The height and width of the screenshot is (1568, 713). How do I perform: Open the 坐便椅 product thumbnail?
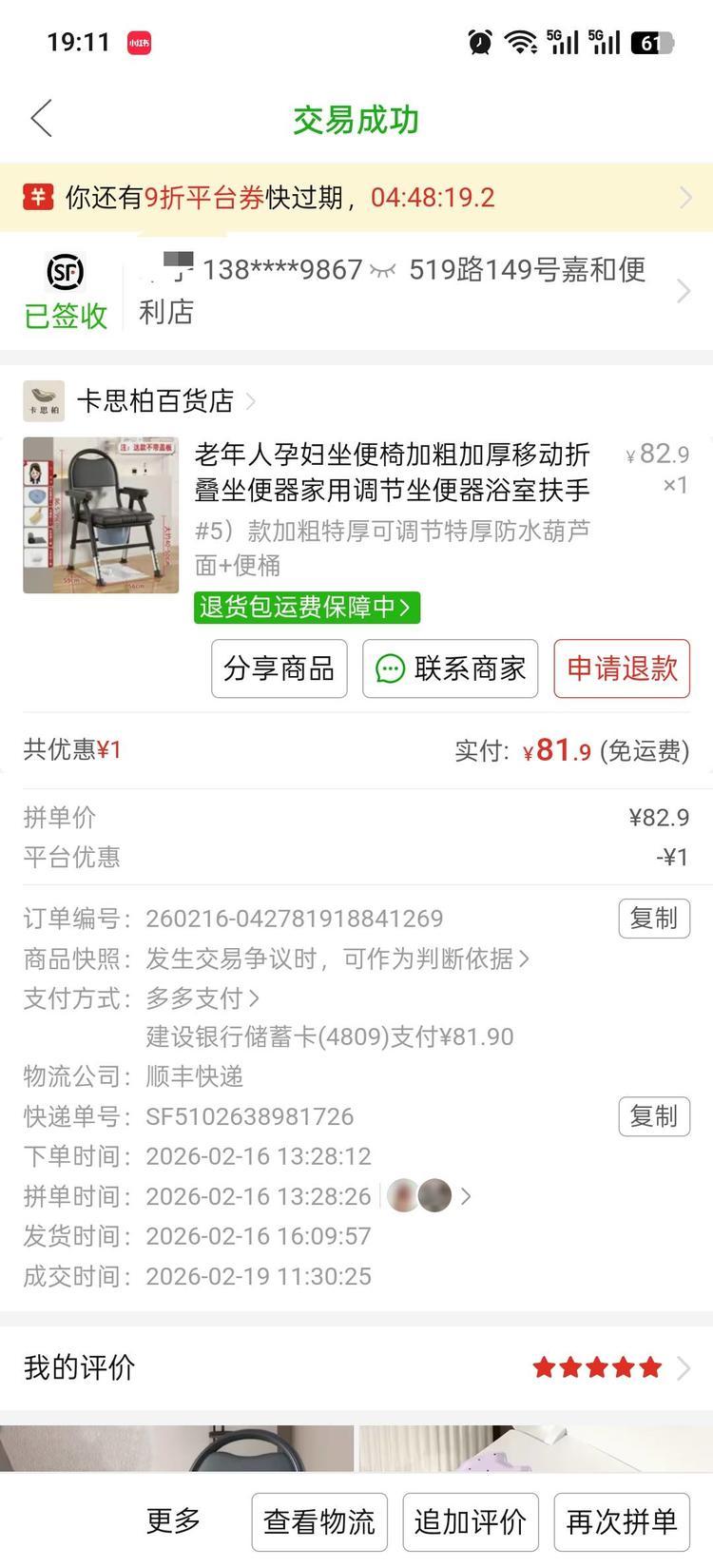point(101,514)
